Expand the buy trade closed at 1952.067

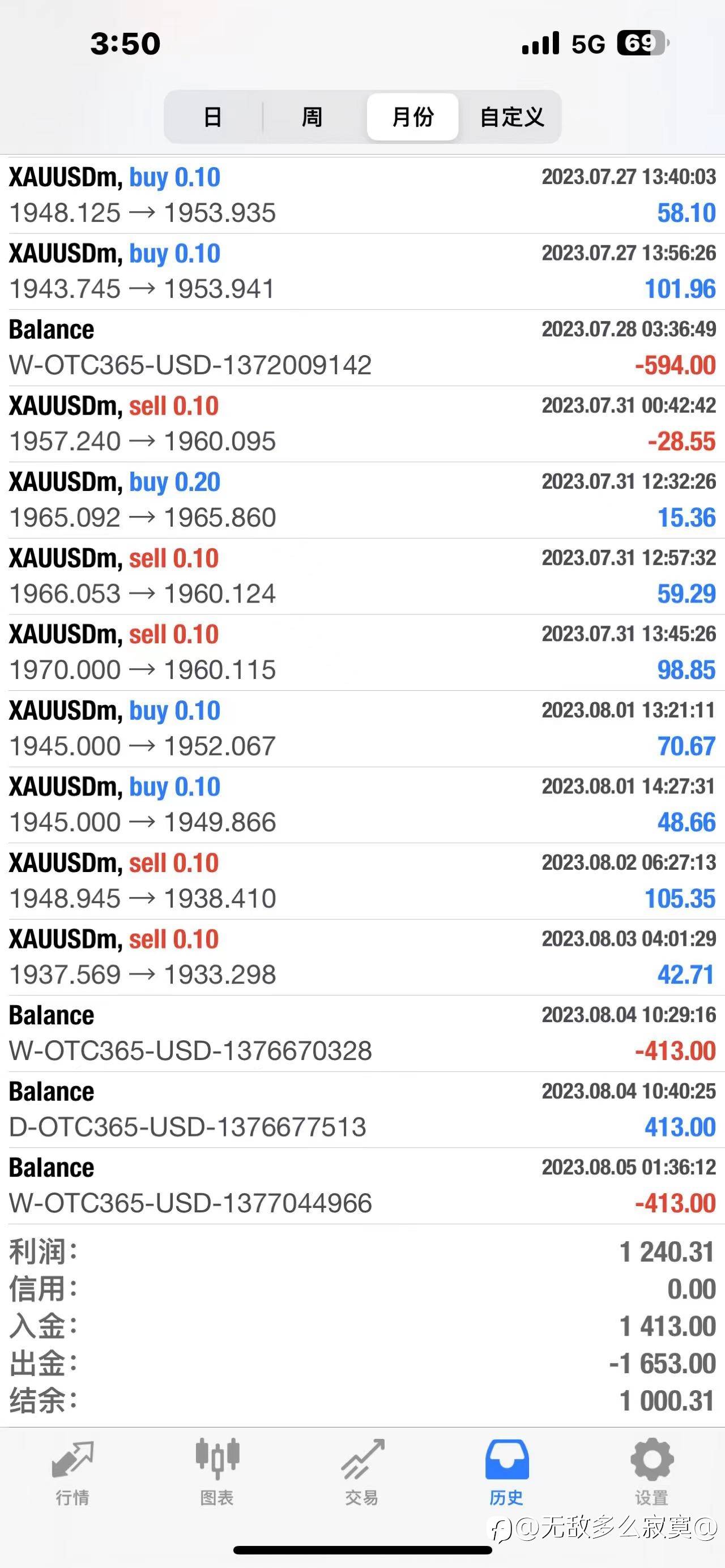point(362,729)
